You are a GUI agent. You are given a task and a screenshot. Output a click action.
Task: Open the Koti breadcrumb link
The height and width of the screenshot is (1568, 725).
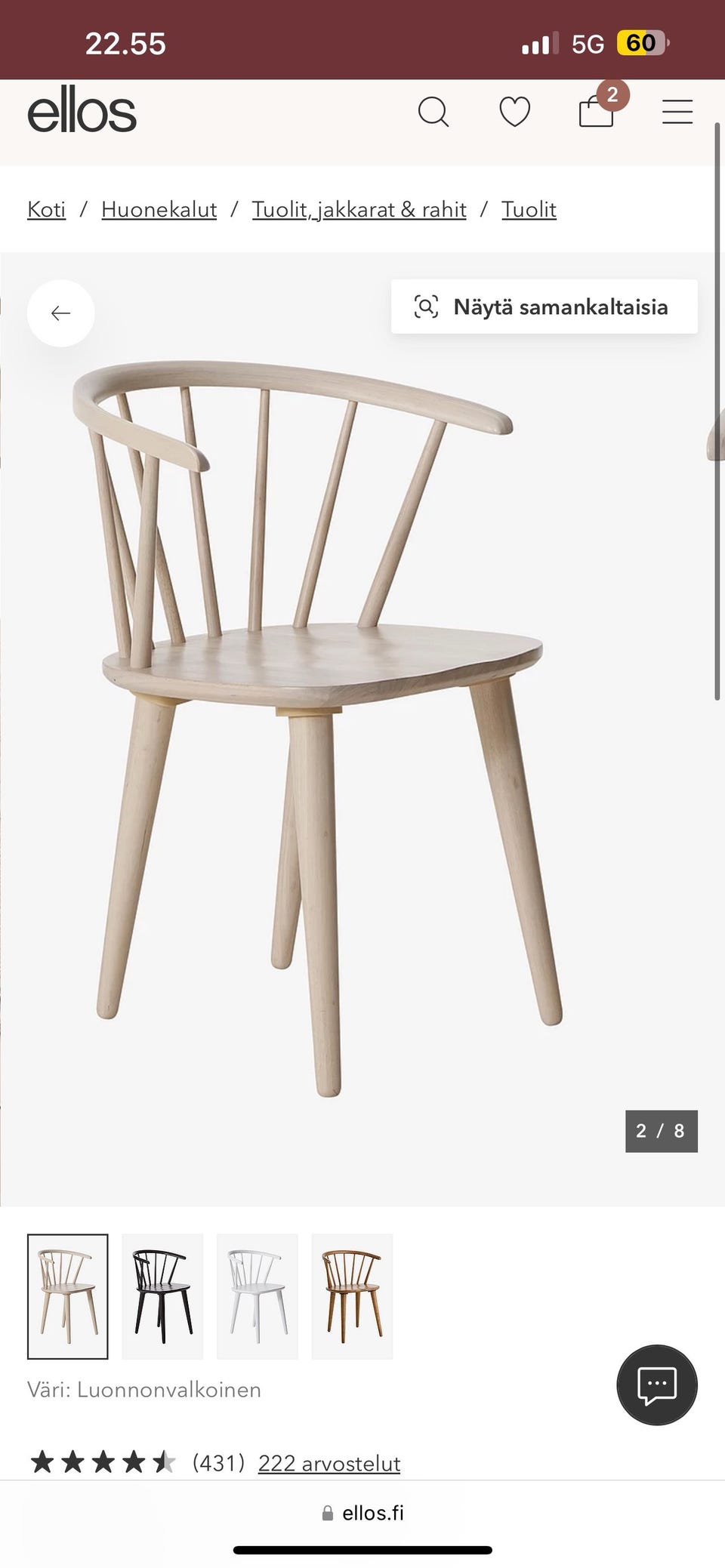pos(47,209)
